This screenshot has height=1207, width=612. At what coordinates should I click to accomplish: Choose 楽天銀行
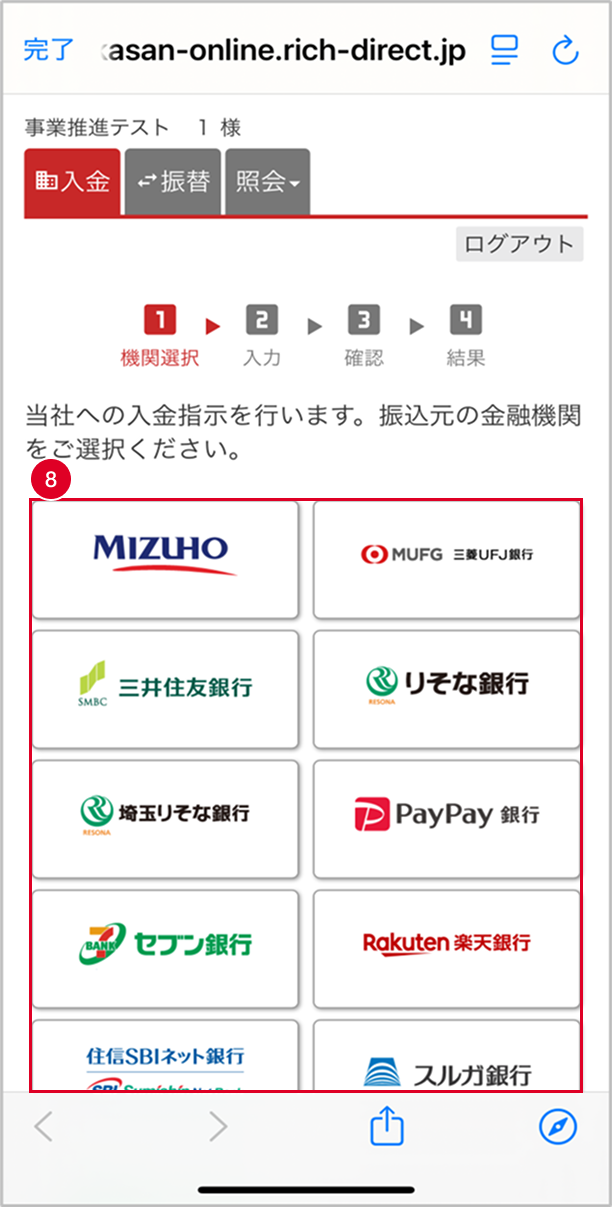(446, 947)
